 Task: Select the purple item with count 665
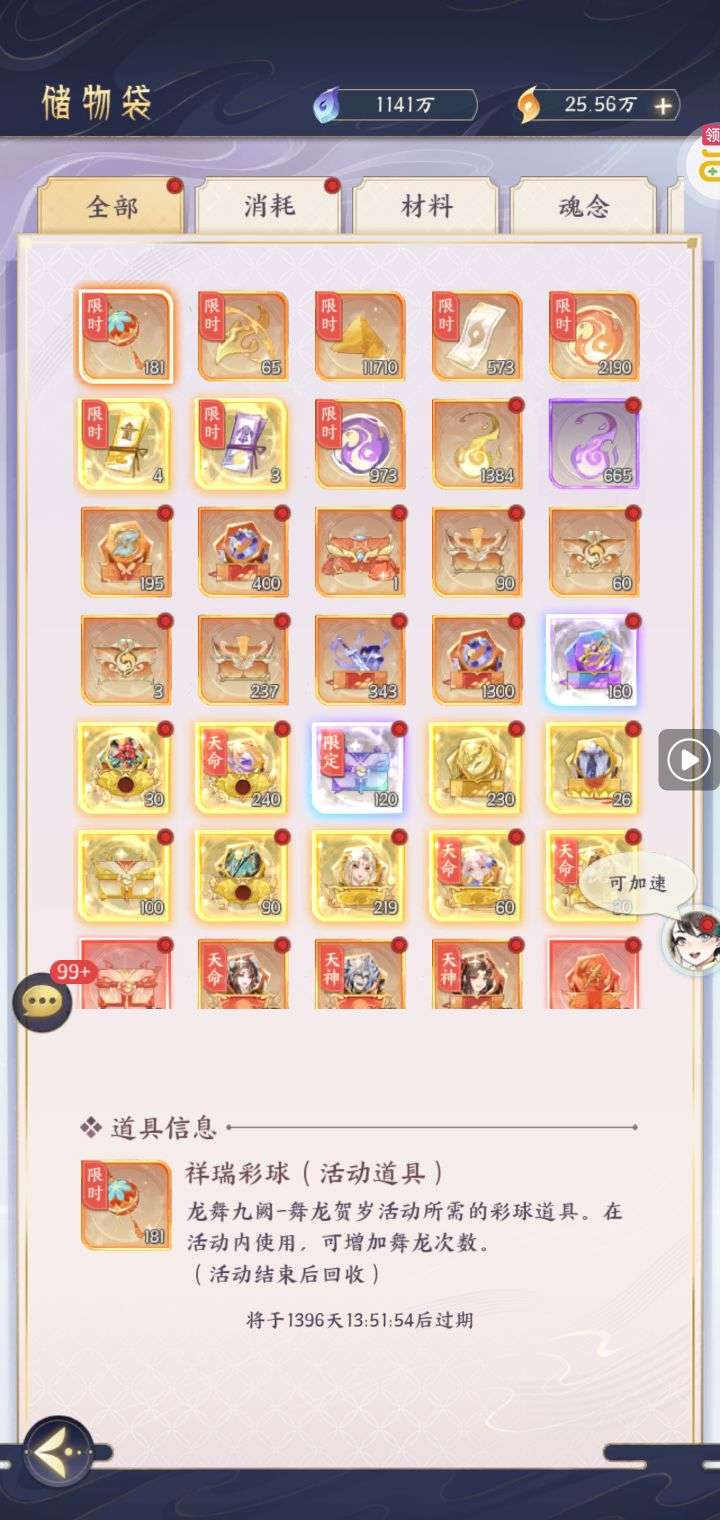coord(594,444)
